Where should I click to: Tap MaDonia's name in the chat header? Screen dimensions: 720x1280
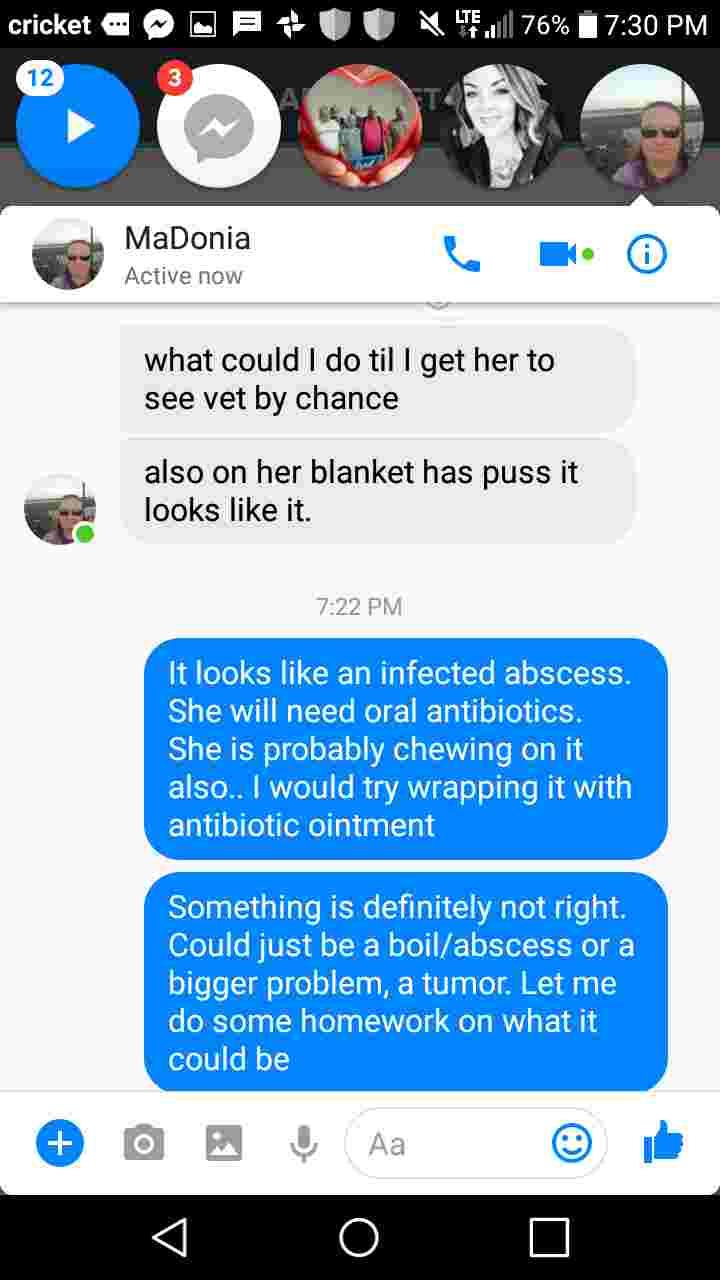click(x=187, y=238)
